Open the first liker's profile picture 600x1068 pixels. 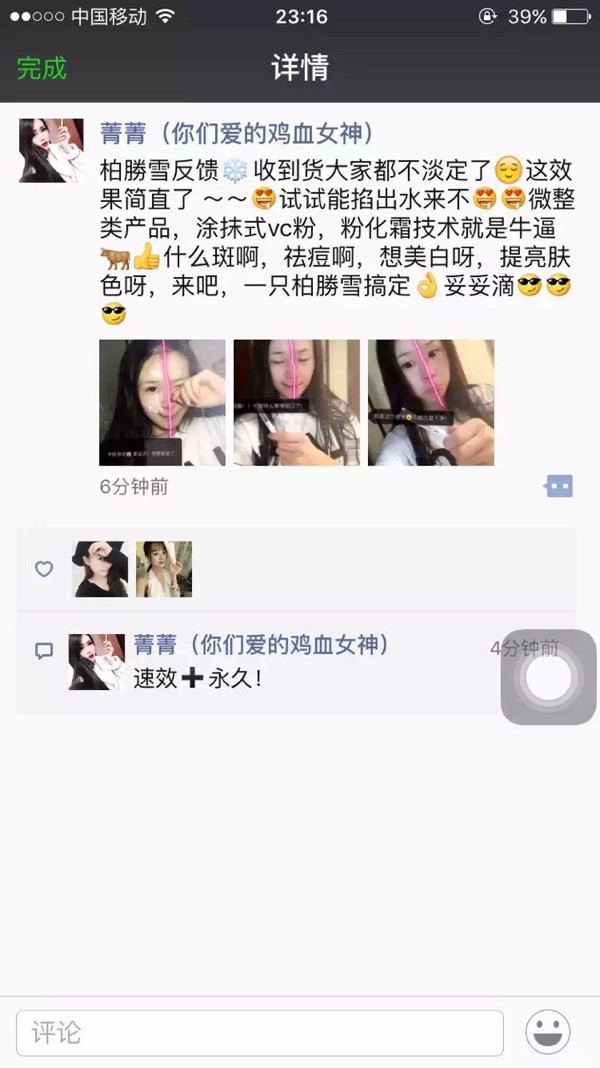coord(100,569)
